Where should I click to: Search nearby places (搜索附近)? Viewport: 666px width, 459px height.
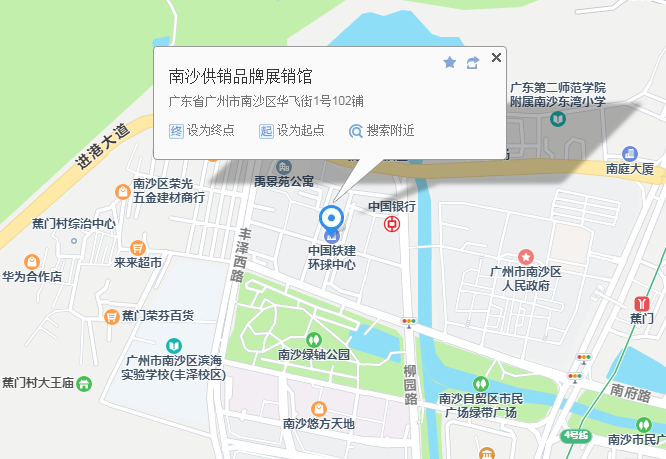[381, 131]
